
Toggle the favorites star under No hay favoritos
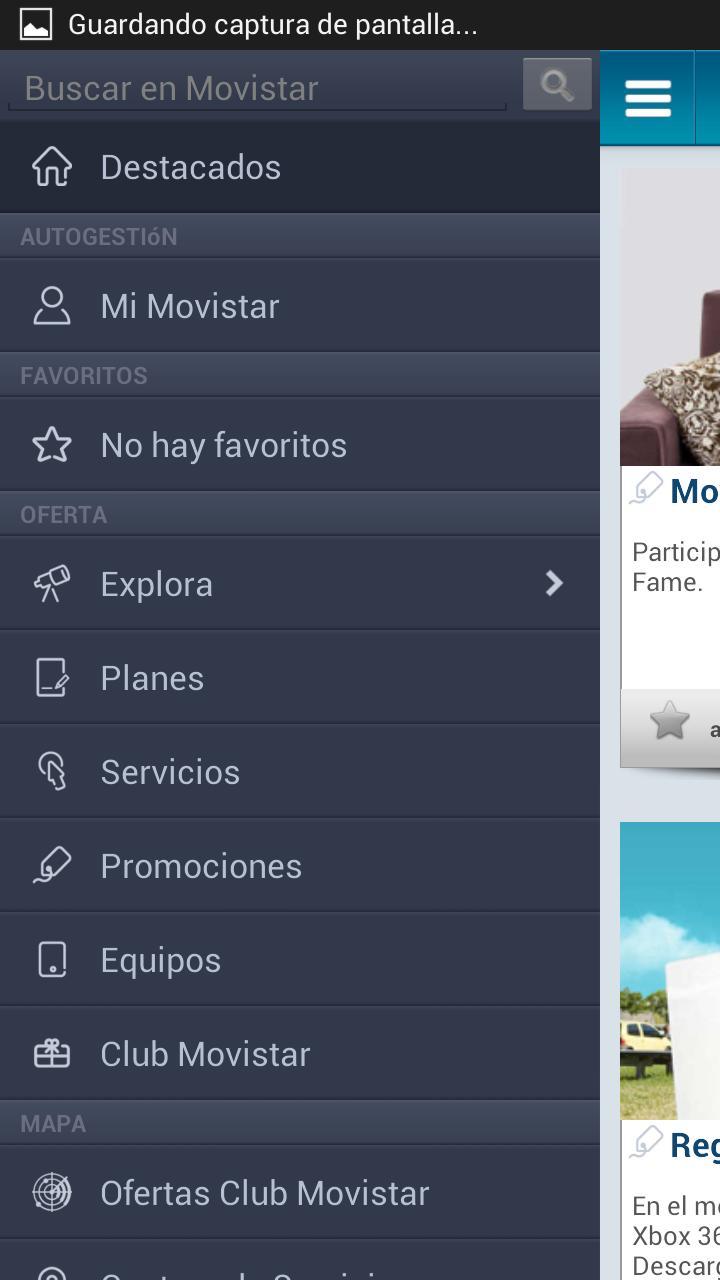coord(50,444)
